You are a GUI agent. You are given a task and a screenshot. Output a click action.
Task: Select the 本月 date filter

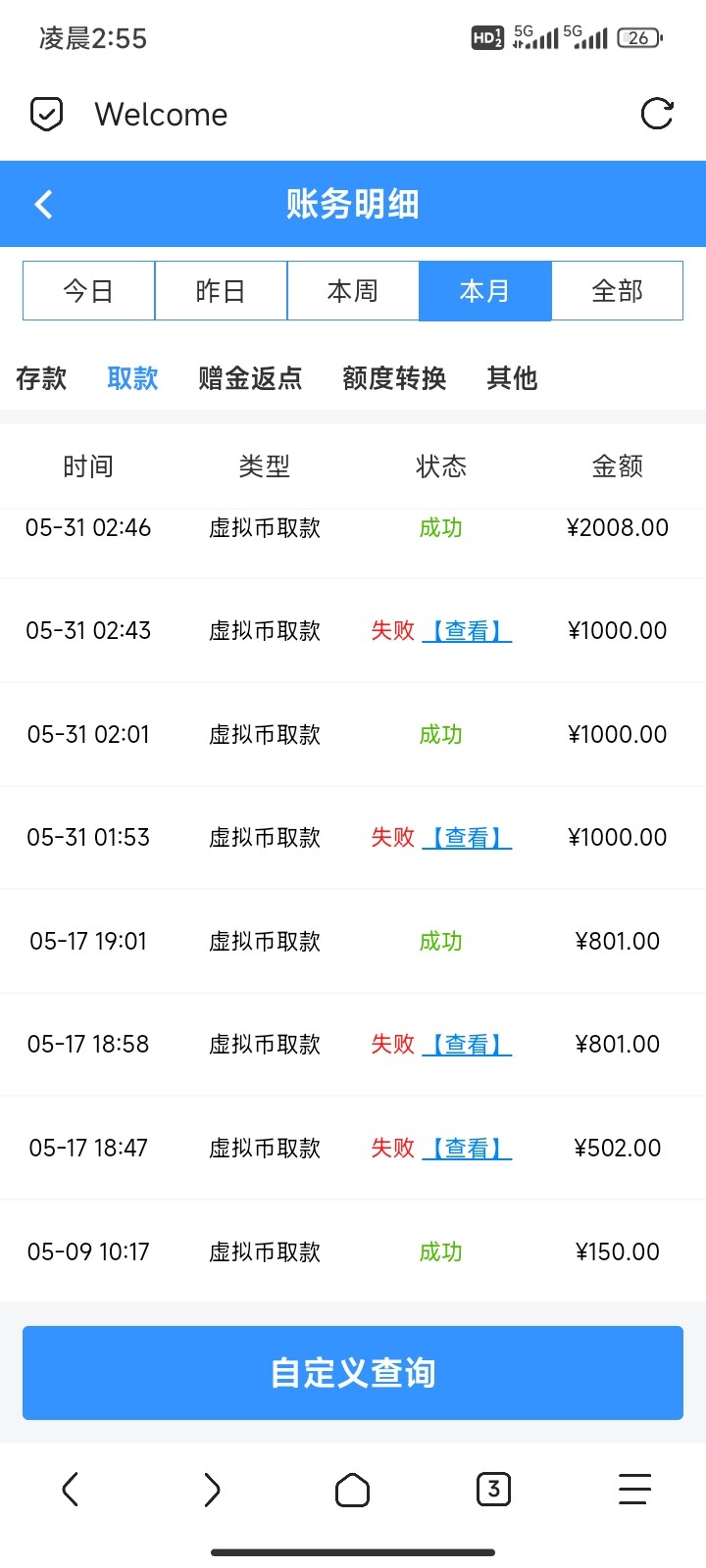click(x=485, y=291)
